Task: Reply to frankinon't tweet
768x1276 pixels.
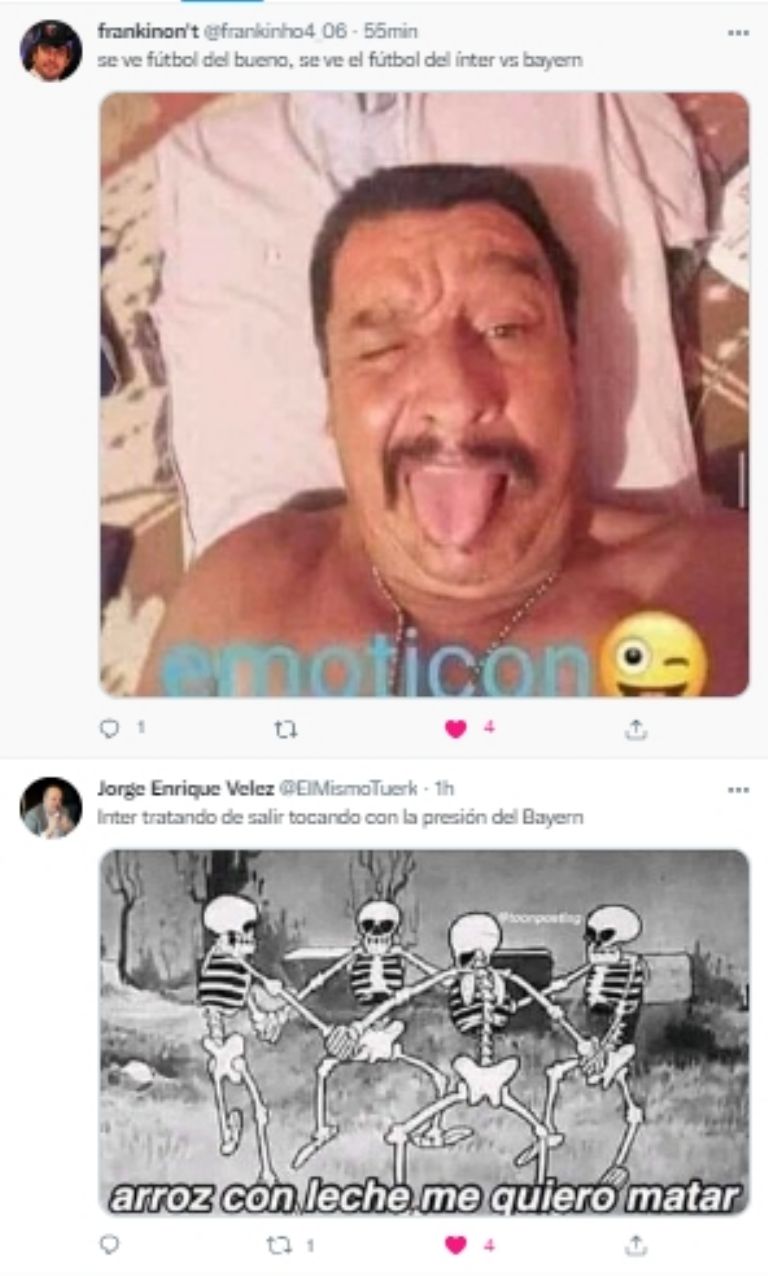Action: click(x=110, y=730)
